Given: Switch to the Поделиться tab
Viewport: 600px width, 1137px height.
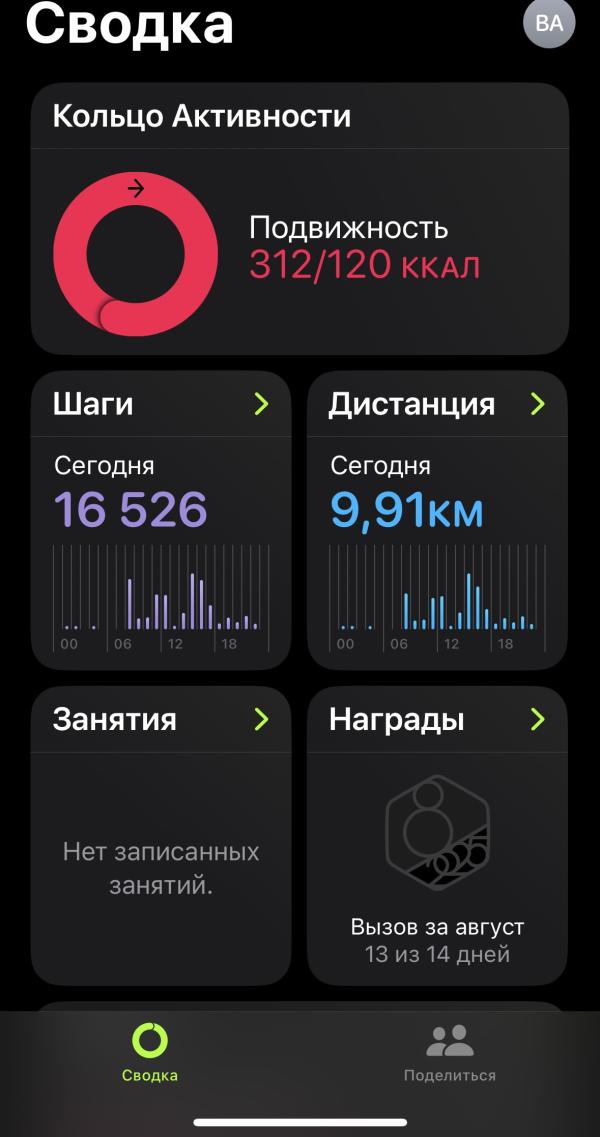Looking at the screenshot, I should click(x=450, y=1053).
